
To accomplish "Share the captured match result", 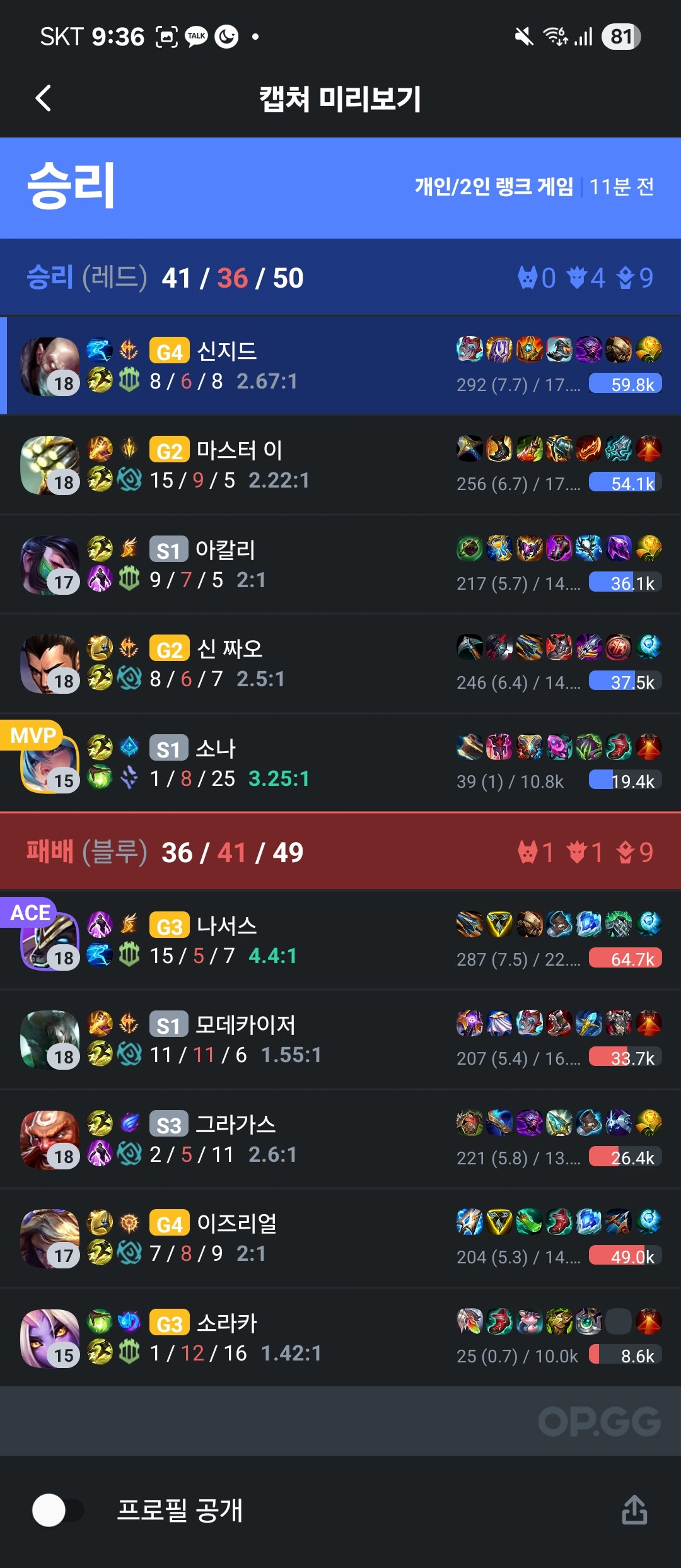I will point(634,1510).
